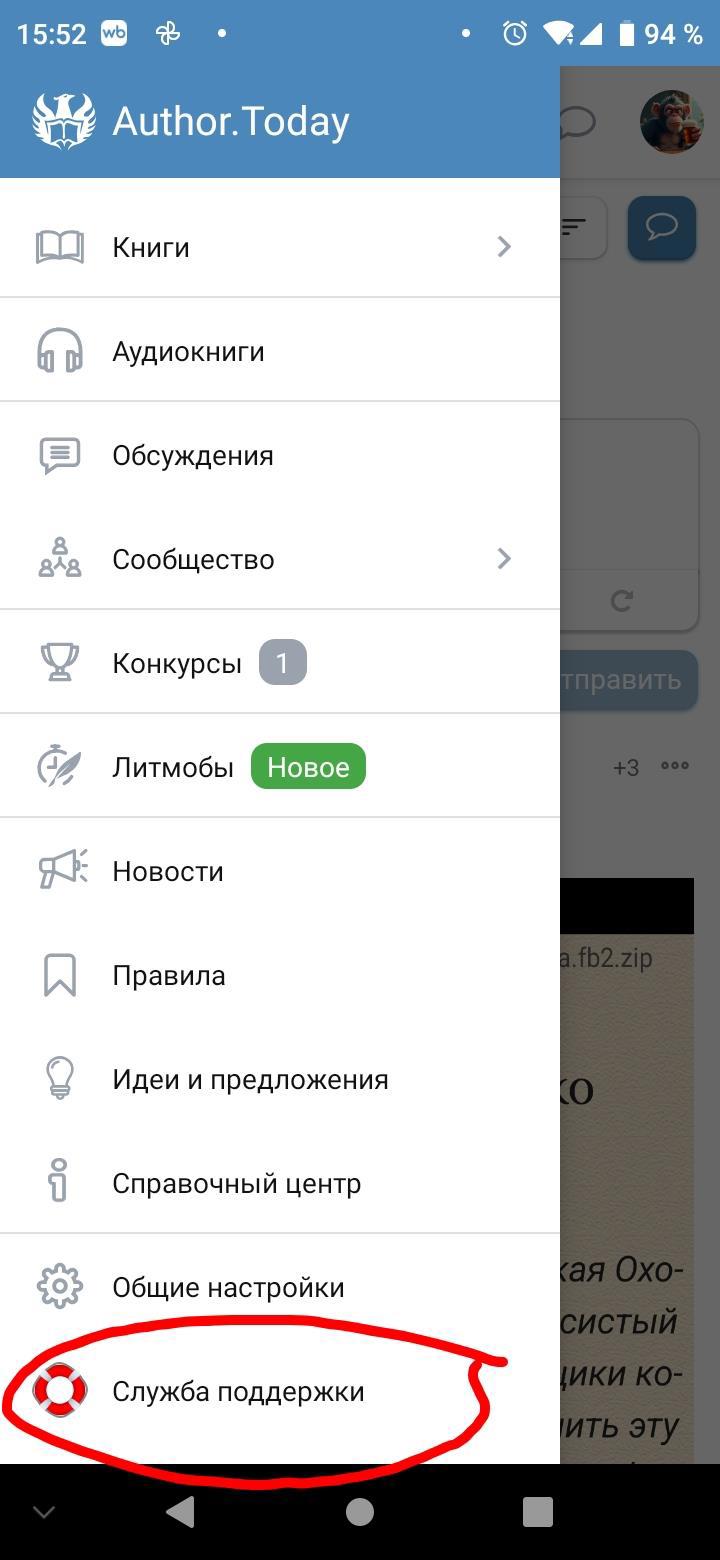This screenshot has height=1560, width=720.
Task: Contact Служба поддержки
Action: click(x=238, y=1392)
